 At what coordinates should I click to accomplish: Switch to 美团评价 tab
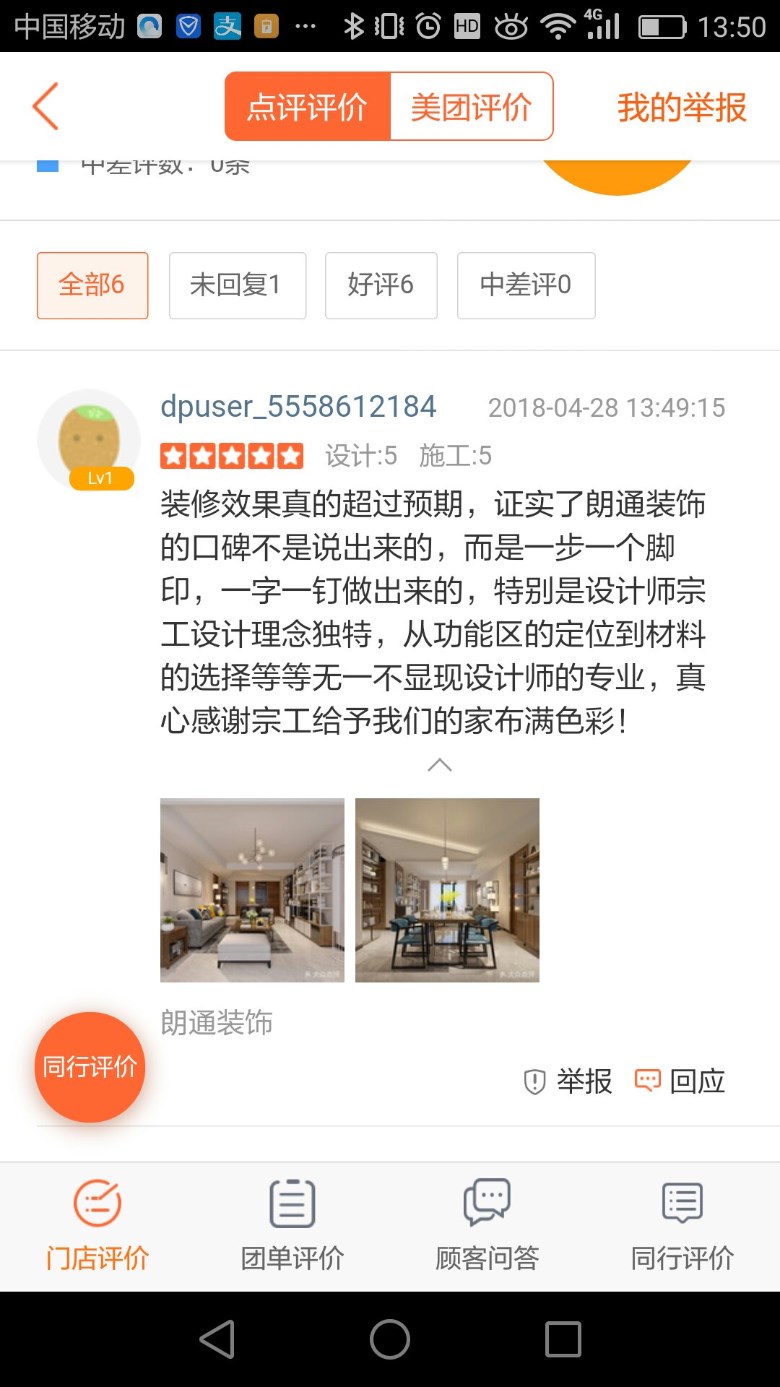click(x=471, y=107)
